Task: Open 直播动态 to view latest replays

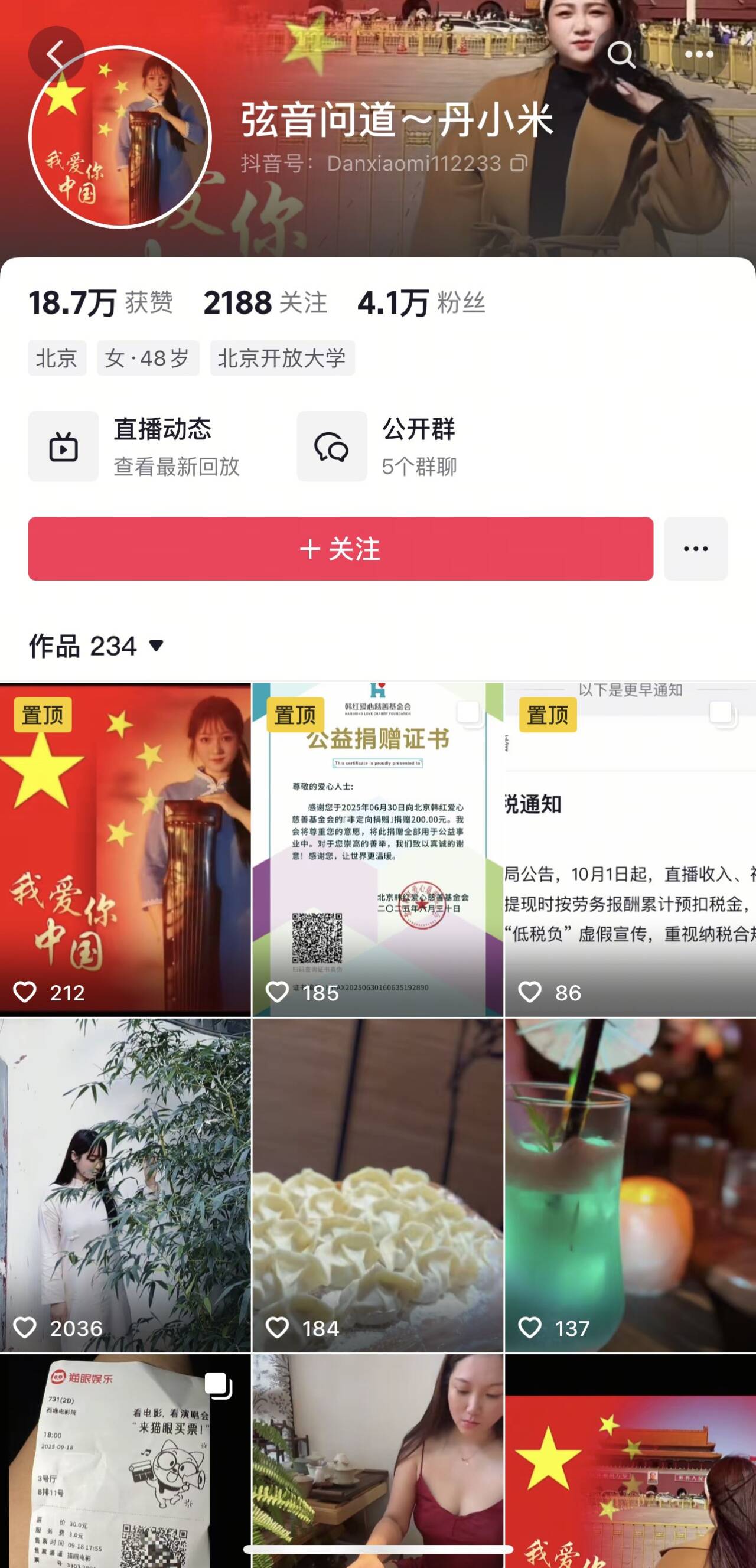Action: pyautogui.click(x=135, y=446)
